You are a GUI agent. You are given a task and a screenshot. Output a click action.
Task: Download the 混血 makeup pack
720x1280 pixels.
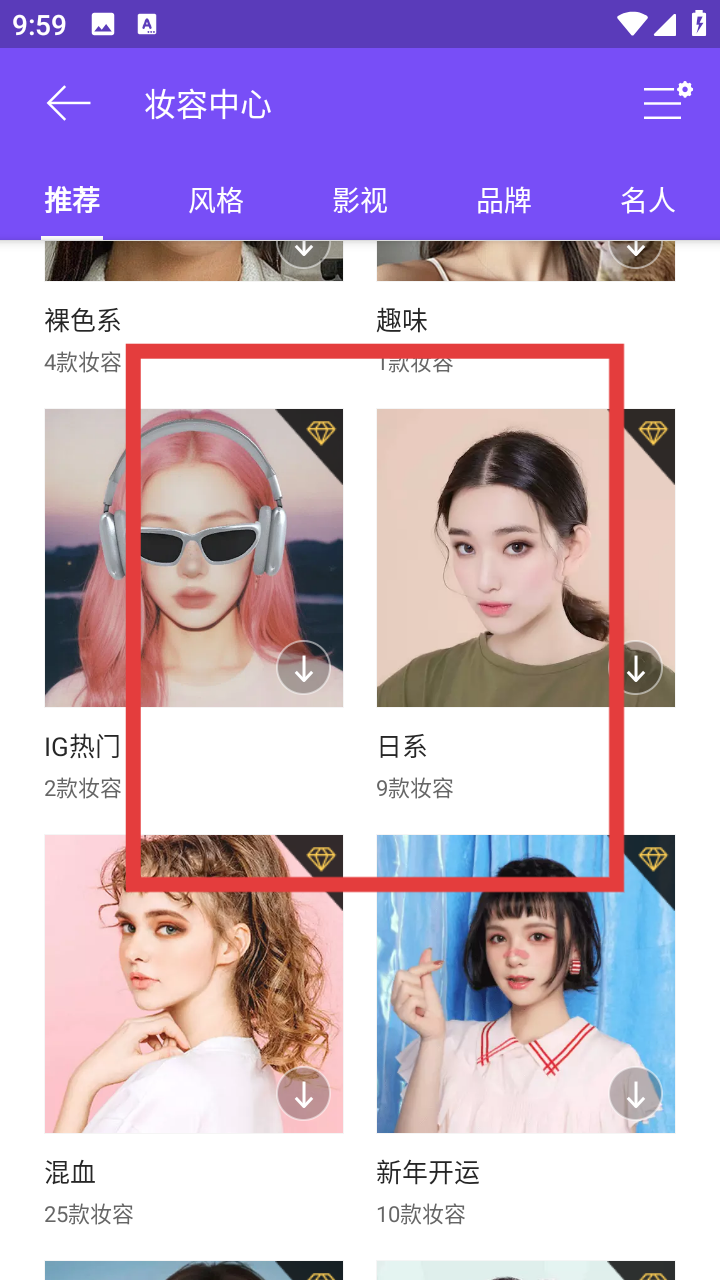pyautogui.click(x=304, y=1094)
